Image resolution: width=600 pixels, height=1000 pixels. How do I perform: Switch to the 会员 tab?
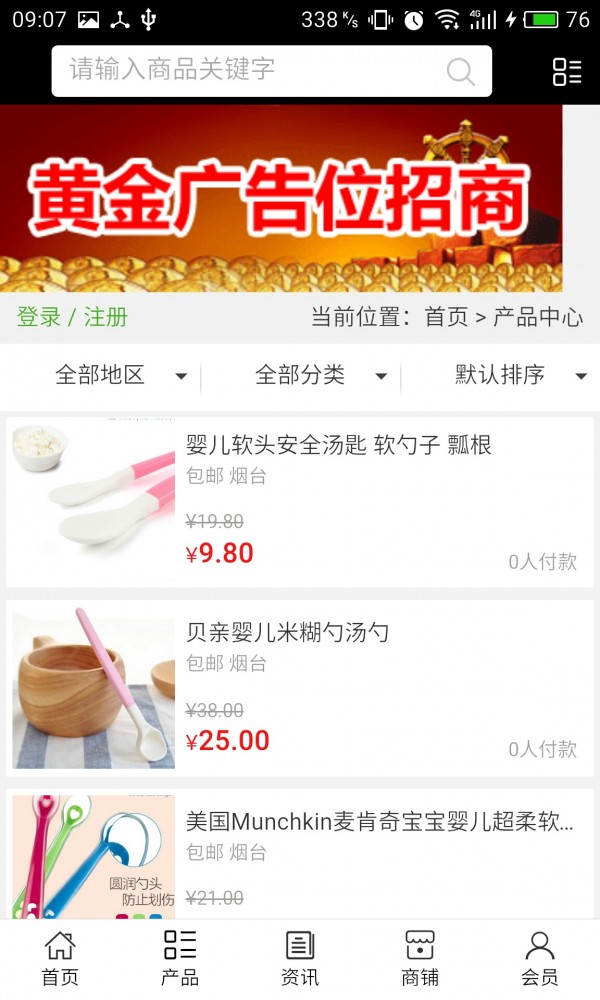(540, 958)
